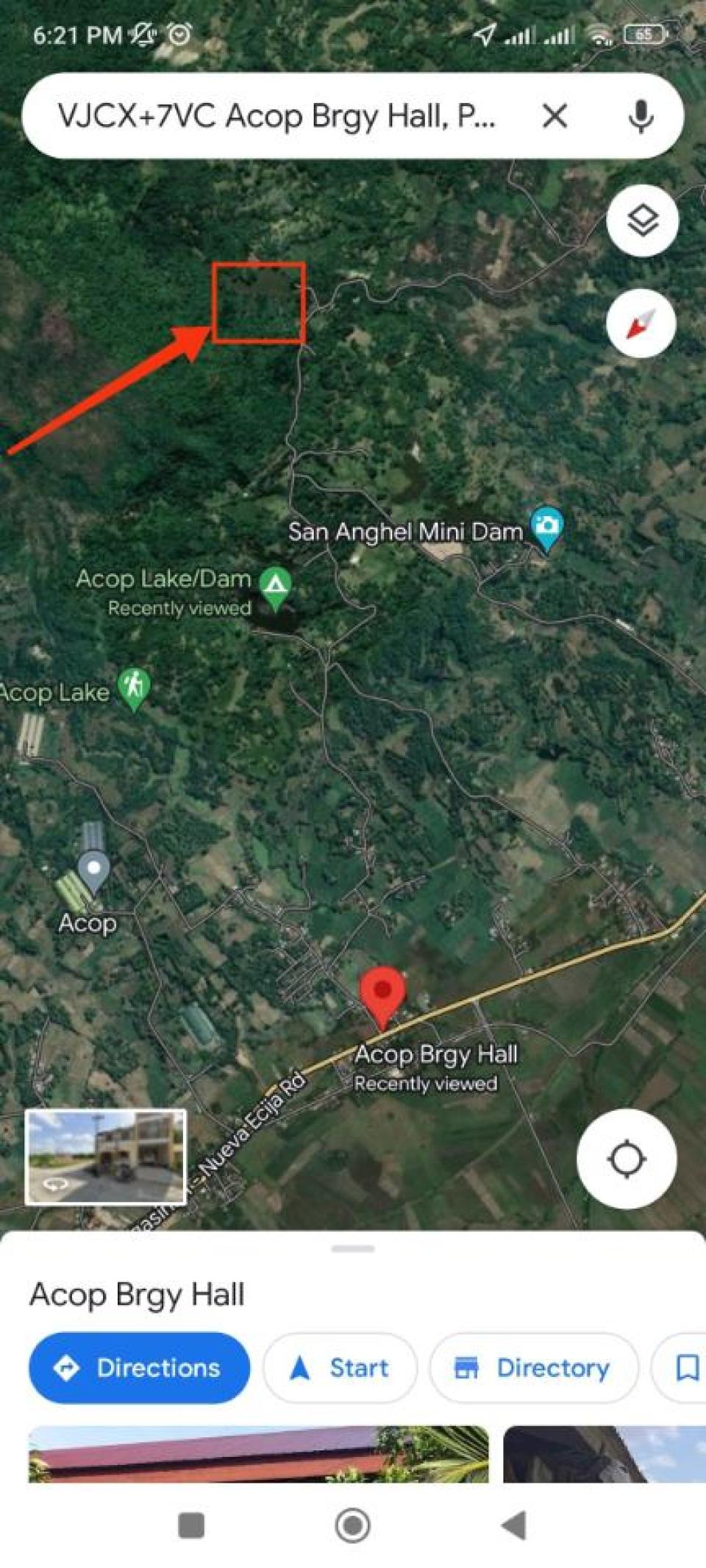Open recent apps from the navigation bar
706x1568 pixels.
pyautogui.click(x=191, y=1526)
